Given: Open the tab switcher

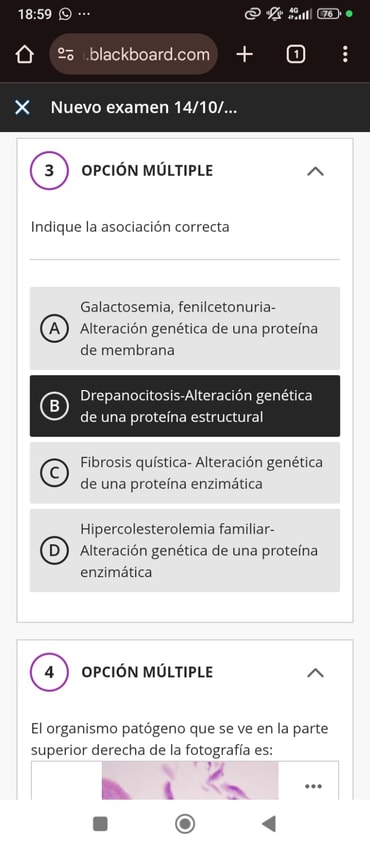Looking at the screenshot, I should click(x=295, y=54).
